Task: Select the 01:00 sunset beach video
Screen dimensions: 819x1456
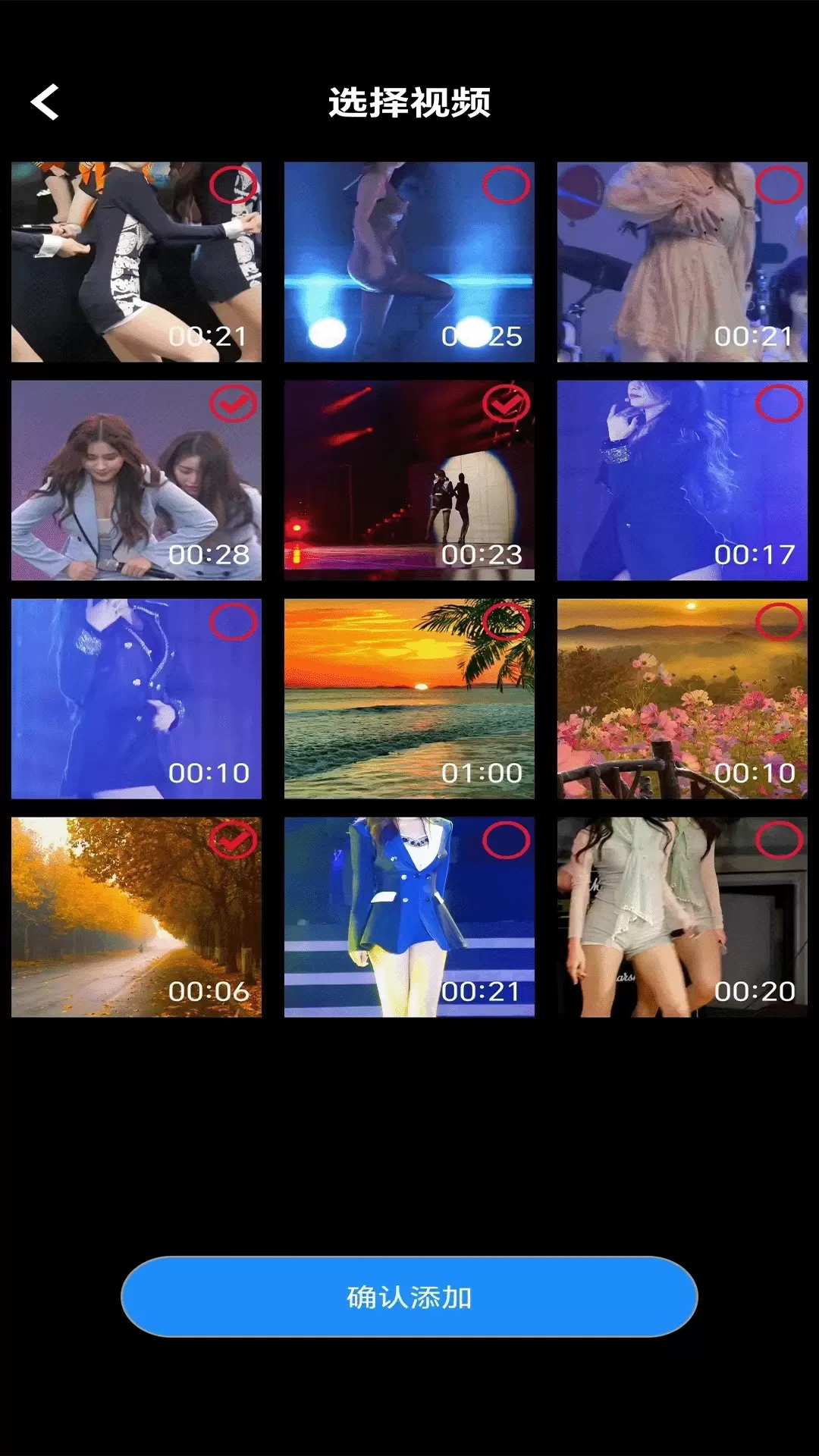Action: pos(506,622)
